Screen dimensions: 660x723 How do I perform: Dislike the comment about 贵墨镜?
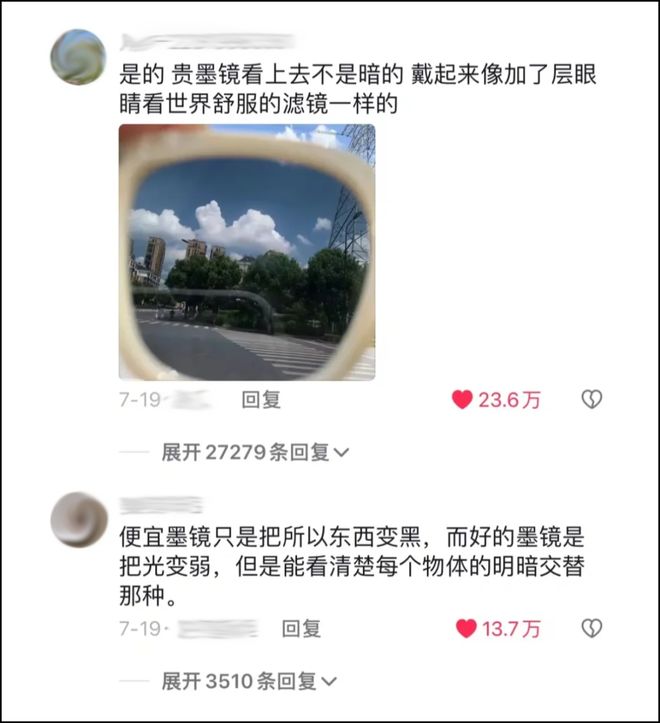pyautogui.click(x=592, y=400)
